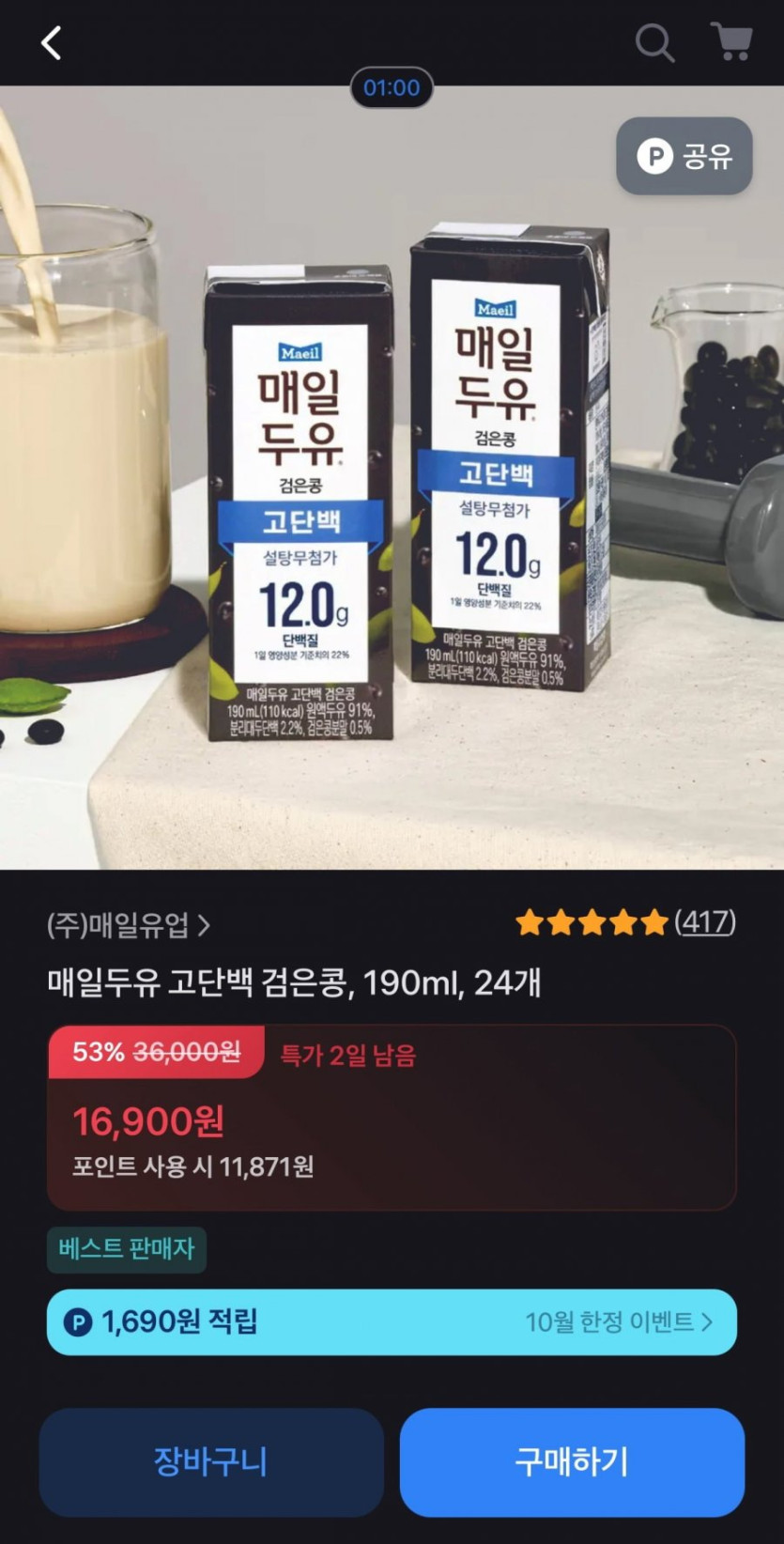View the 417 reviews
This screenshot has height=1544, width=784.
704,922
